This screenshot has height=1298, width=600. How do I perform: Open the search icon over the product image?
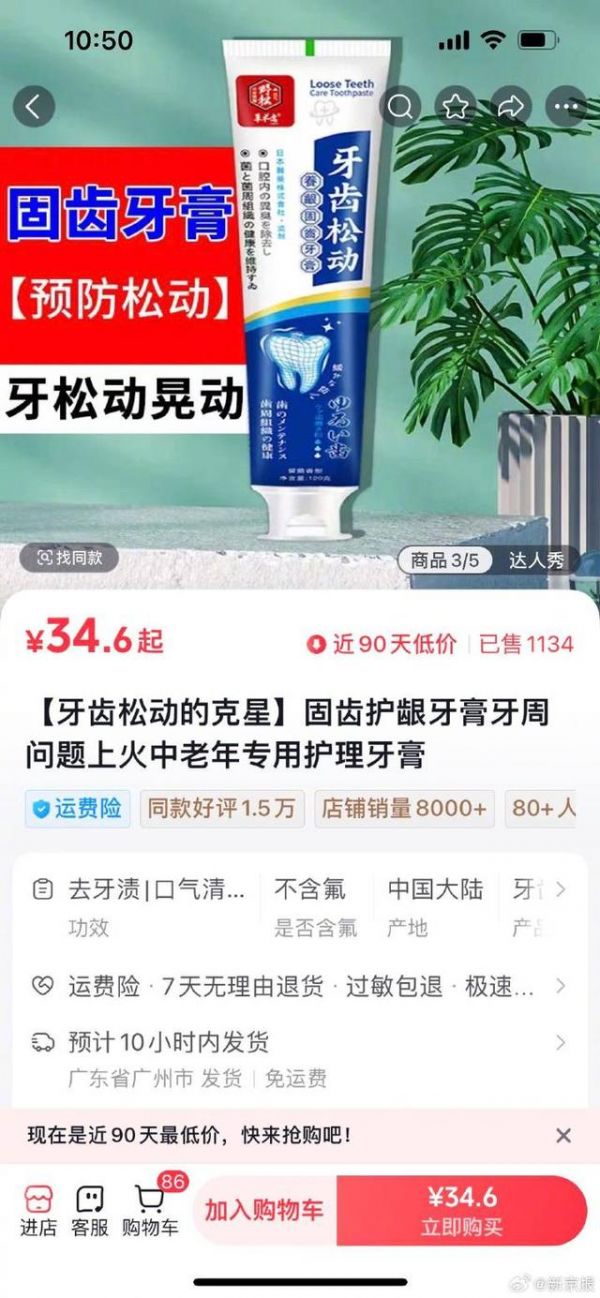click(x=400, y=106)
